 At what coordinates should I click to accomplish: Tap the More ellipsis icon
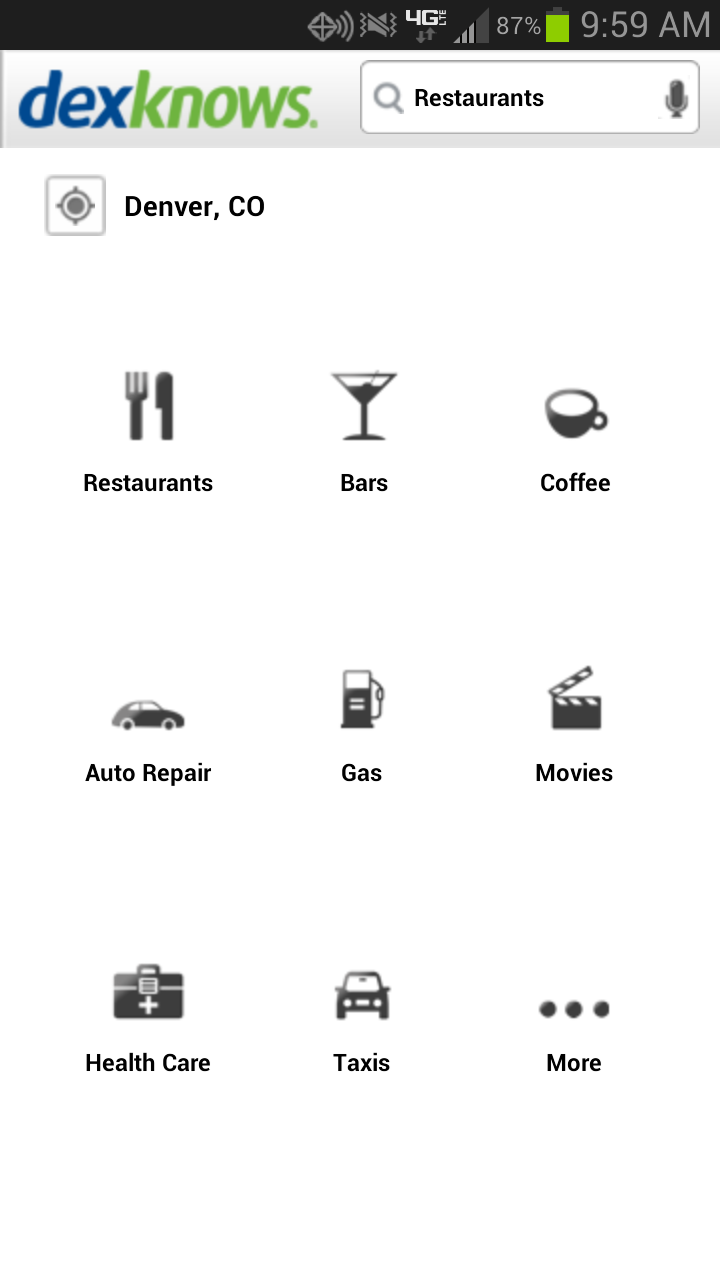point(574,1010)
